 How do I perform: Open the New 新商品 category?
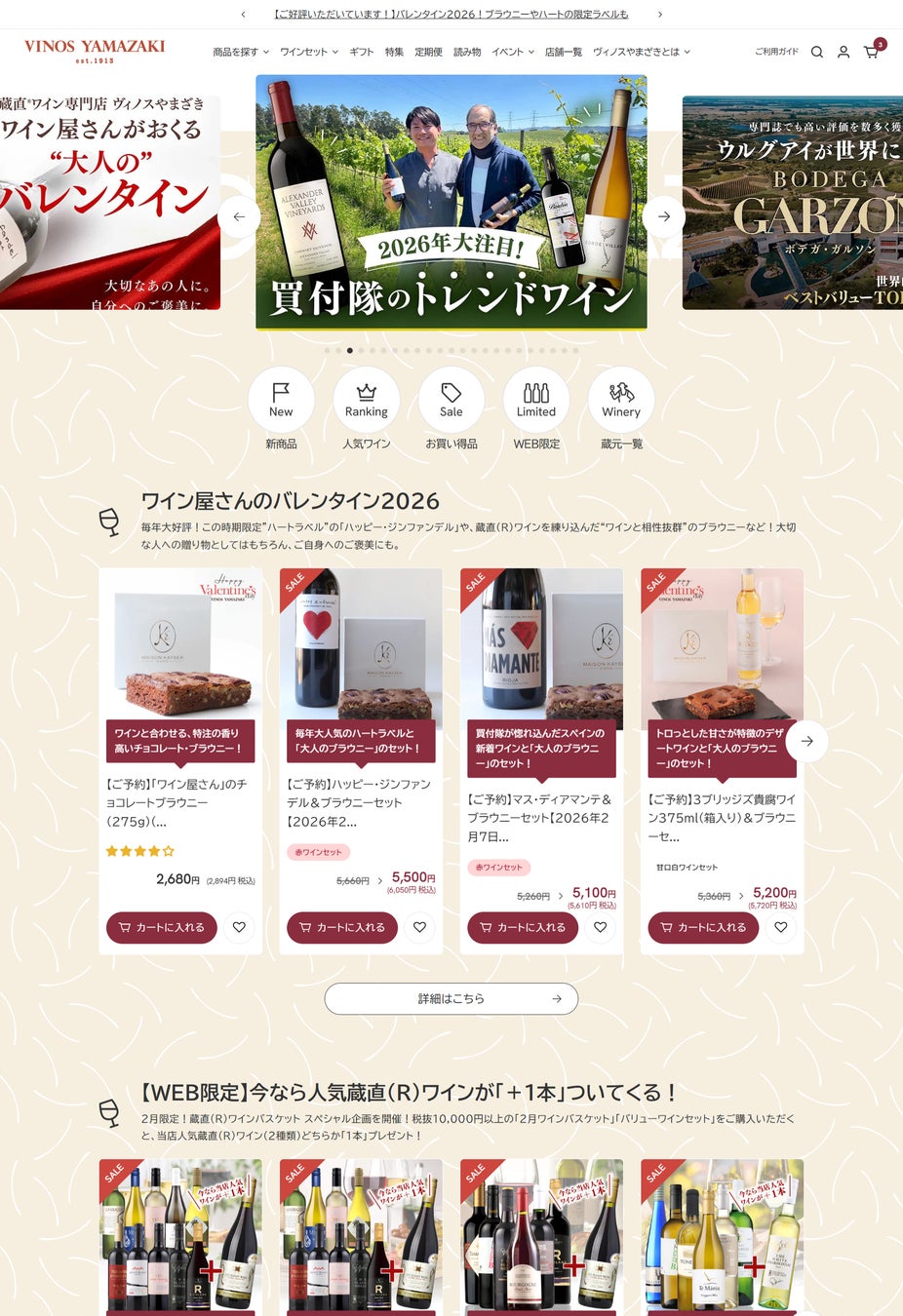point(281,400)
